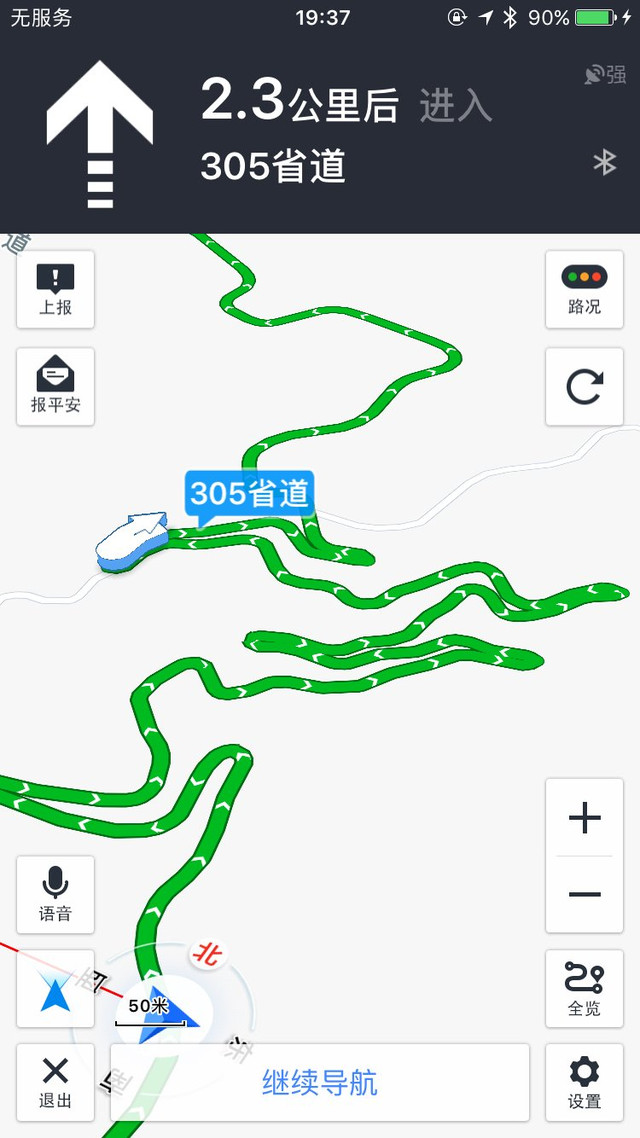The height and width of the screenshot is (1138, 640).
Task: Report a road incident via 上报
Action: (56, 289)
